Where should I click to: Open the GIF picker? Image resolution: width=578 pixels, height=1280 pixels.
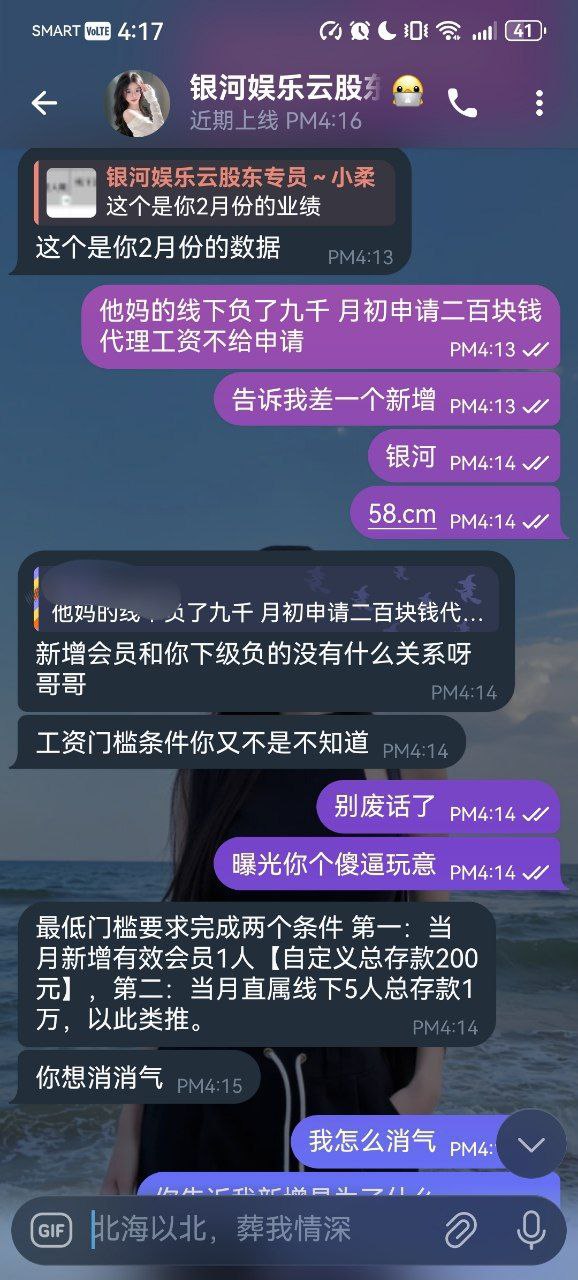[x=52, y=1230]
